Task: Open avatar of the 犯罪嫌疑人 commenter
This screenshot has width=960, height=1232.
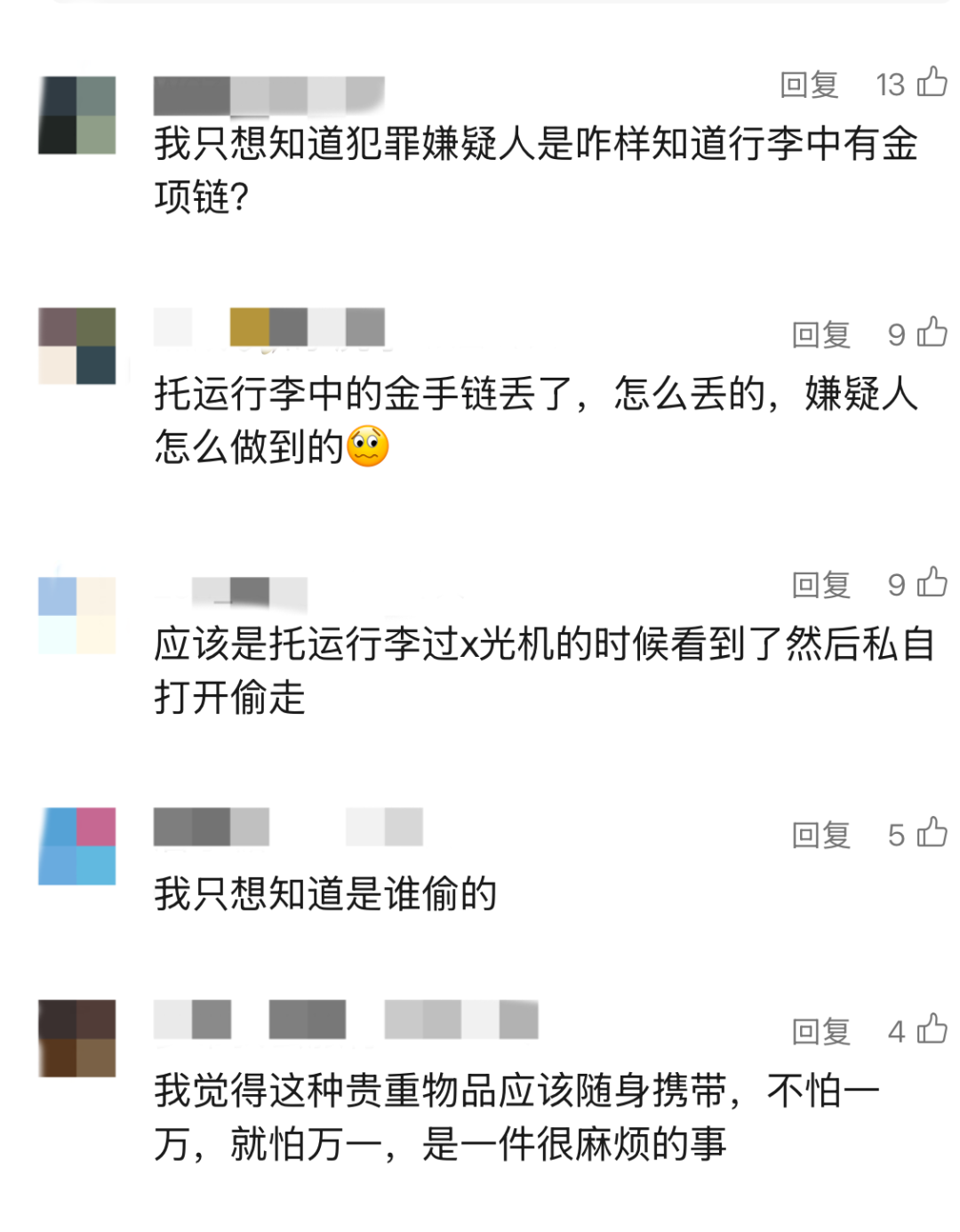Action: coord(77,116)
